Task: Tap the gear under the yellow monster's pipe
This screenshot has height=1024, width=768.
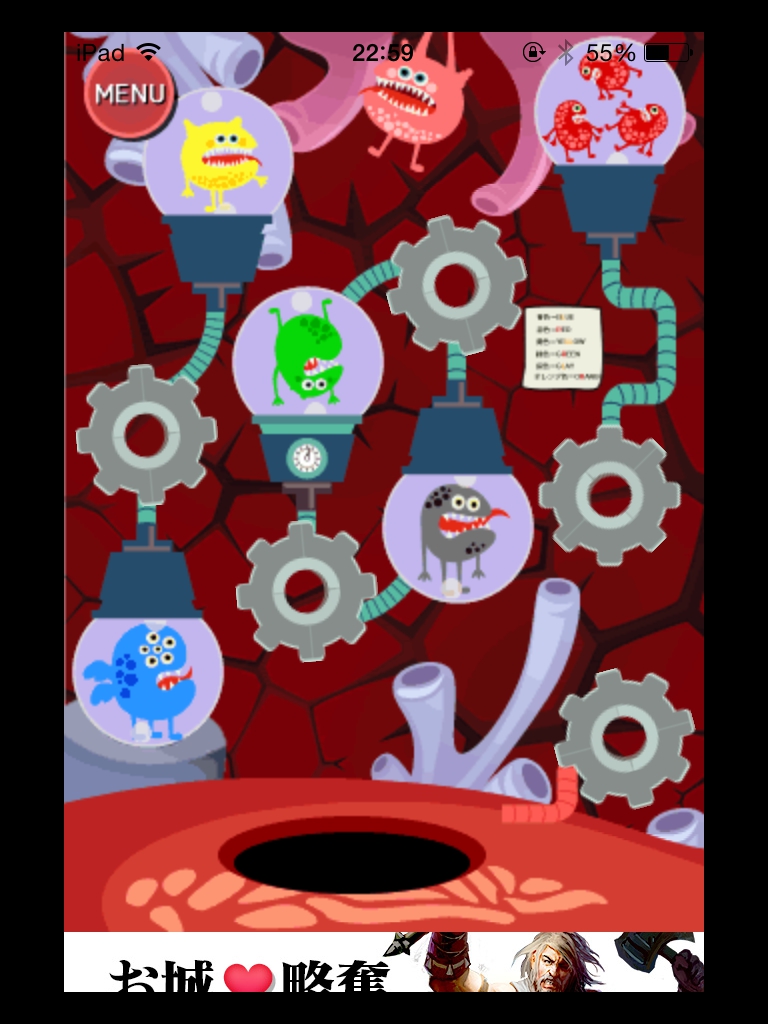Action: pyautogui.click(x=146, y=435)
